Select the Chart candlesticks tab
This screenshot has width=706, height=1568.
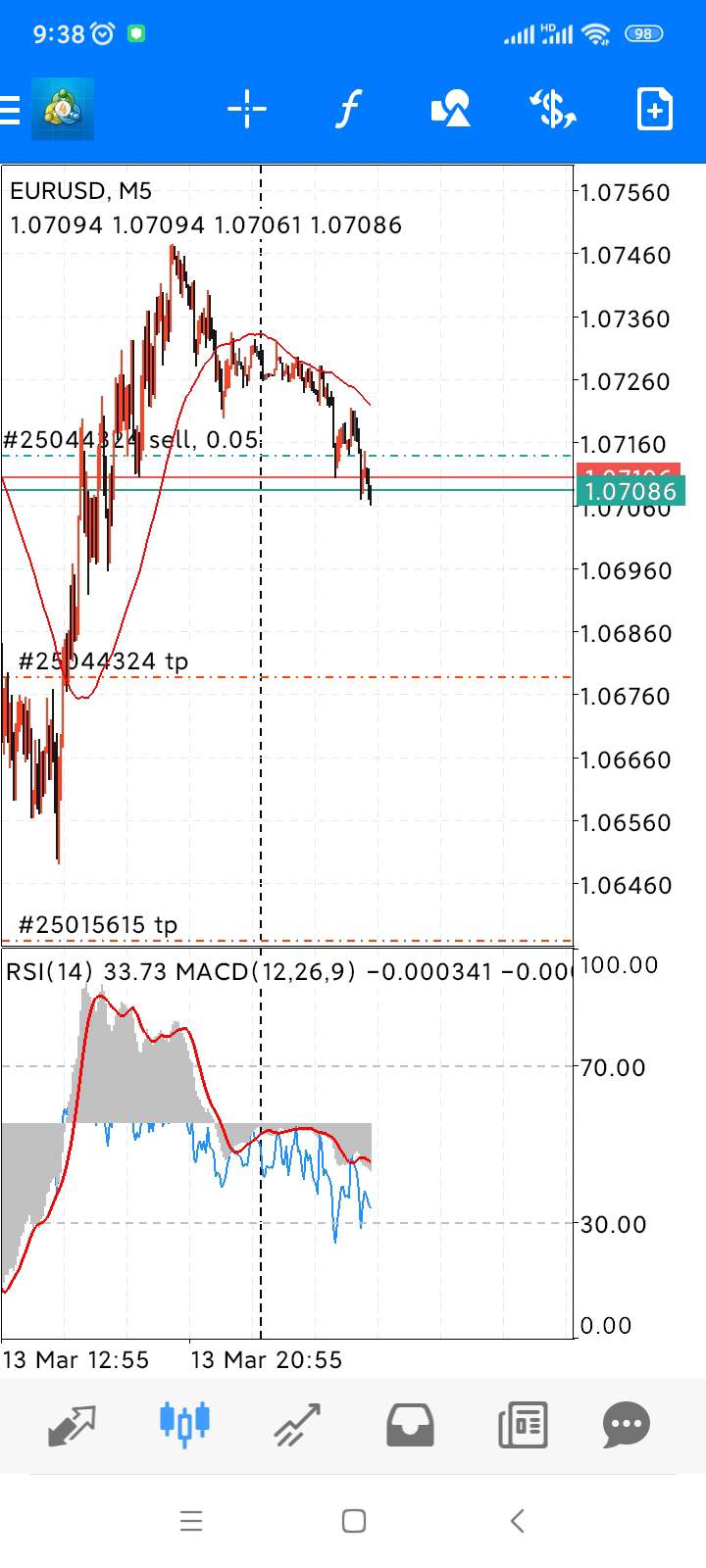[x=184, y=1423]
